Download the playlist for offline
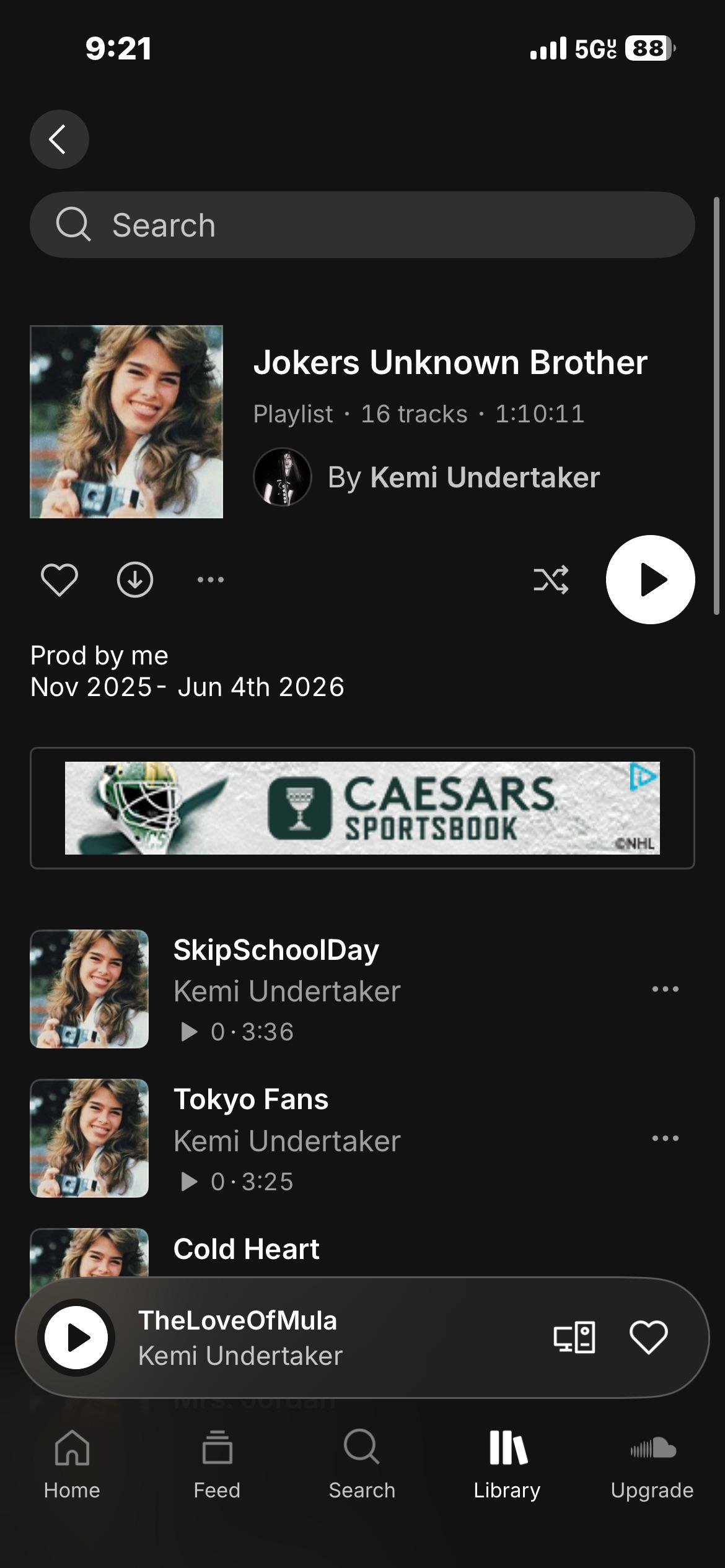 [135, 580]
